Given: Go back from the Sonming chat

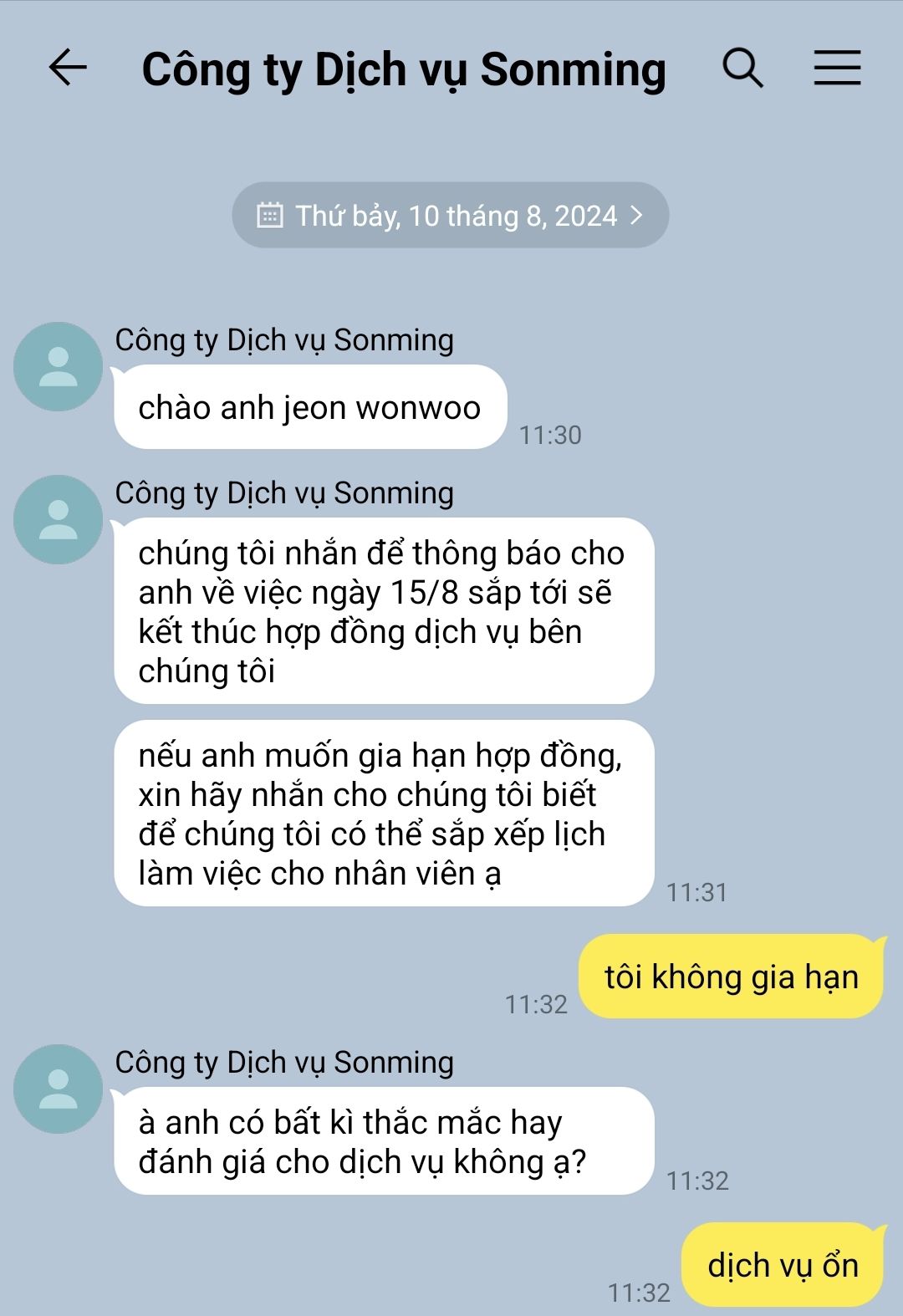Looking at the screenshot, I should coord(68,68).
